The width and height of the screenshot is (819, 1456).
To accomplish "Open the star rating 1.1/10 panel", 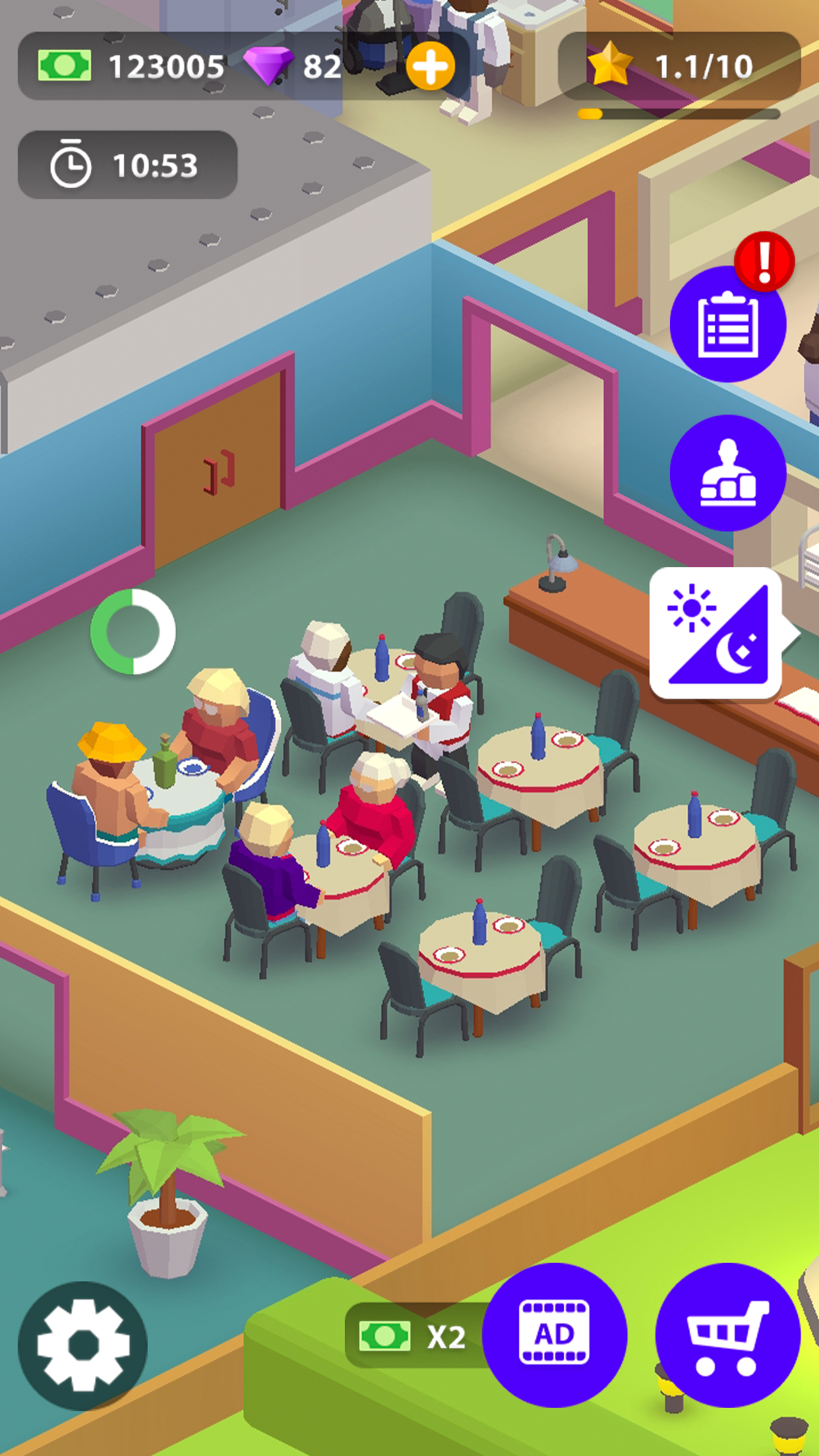I will coord(679,67).
